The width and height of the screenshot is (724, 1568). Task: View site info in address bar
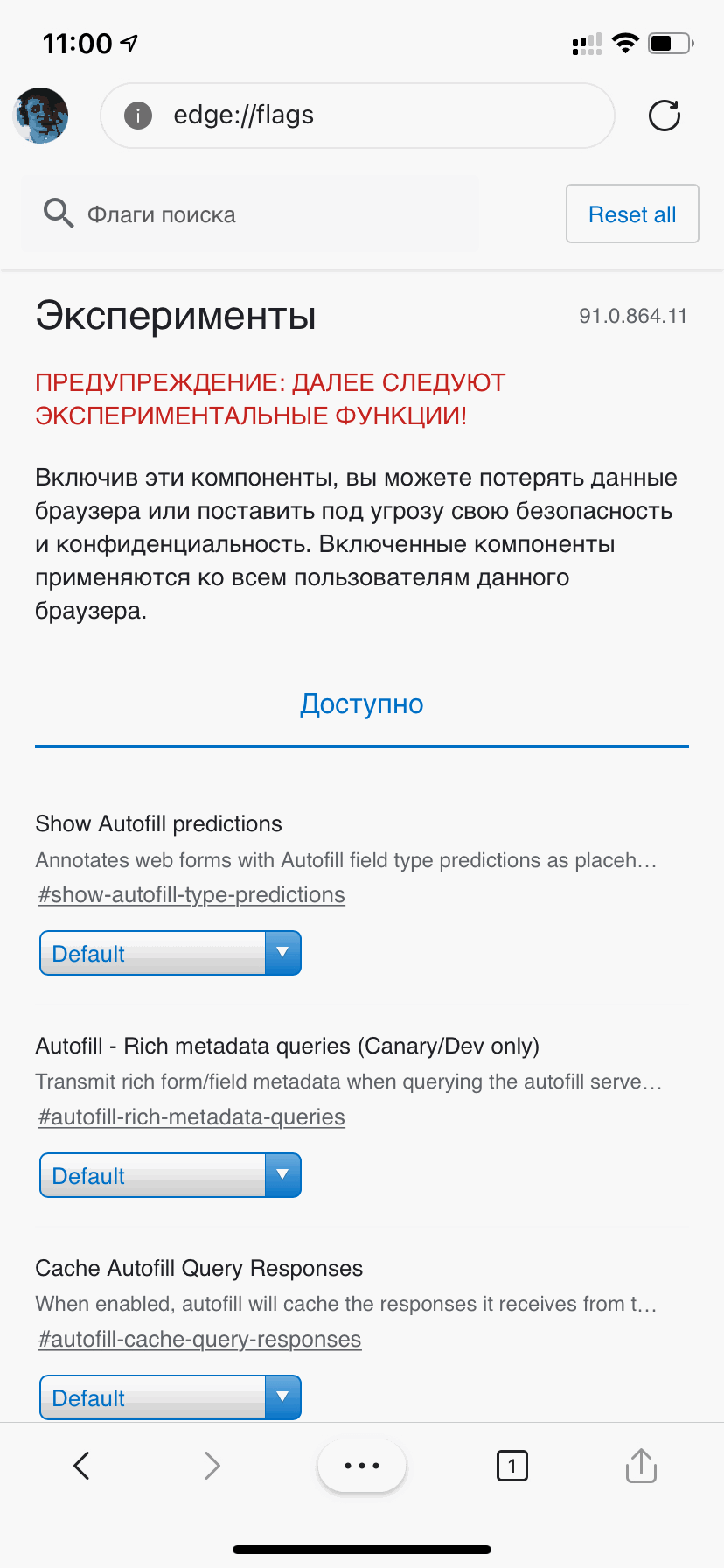(138, 115)
